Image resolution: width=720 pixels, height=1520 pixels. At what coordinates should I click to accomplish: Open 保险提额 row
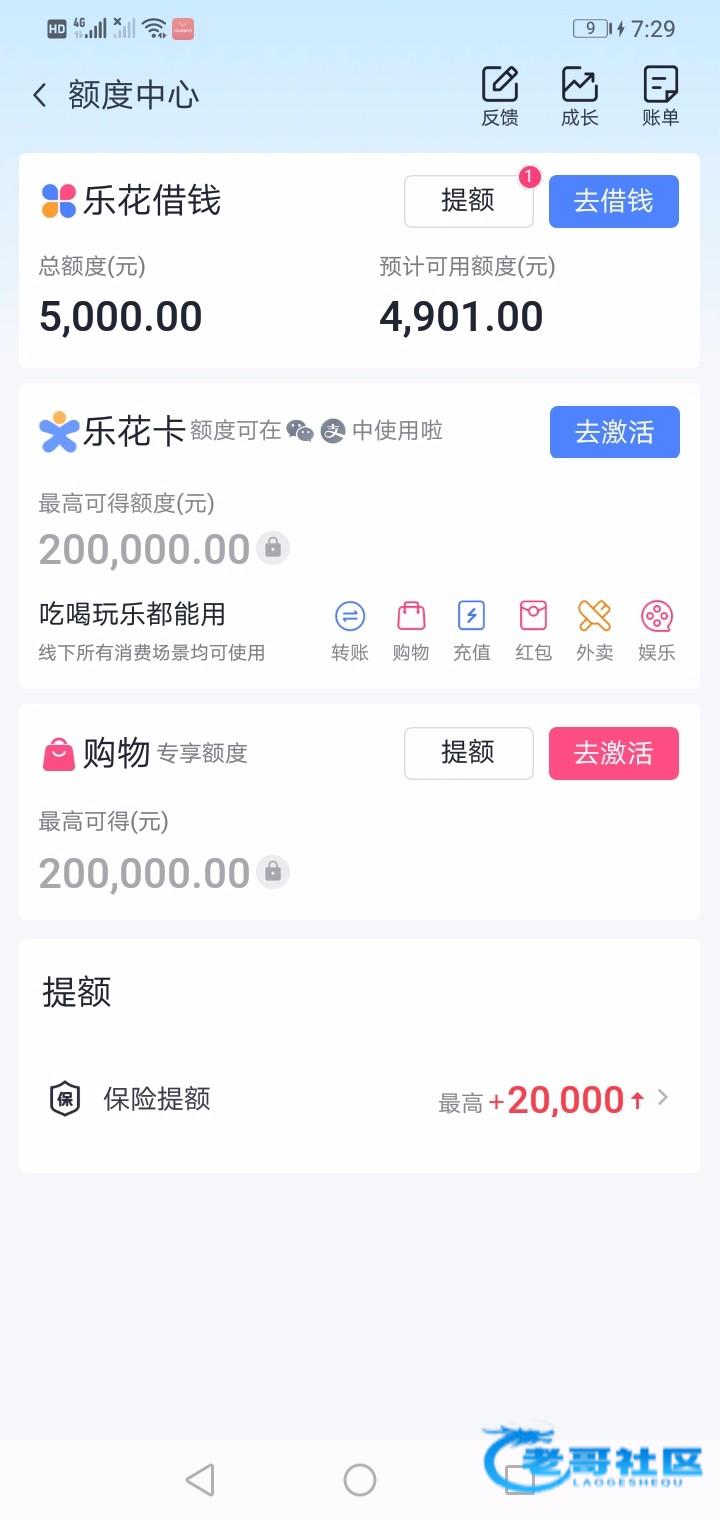(360, 1100)
